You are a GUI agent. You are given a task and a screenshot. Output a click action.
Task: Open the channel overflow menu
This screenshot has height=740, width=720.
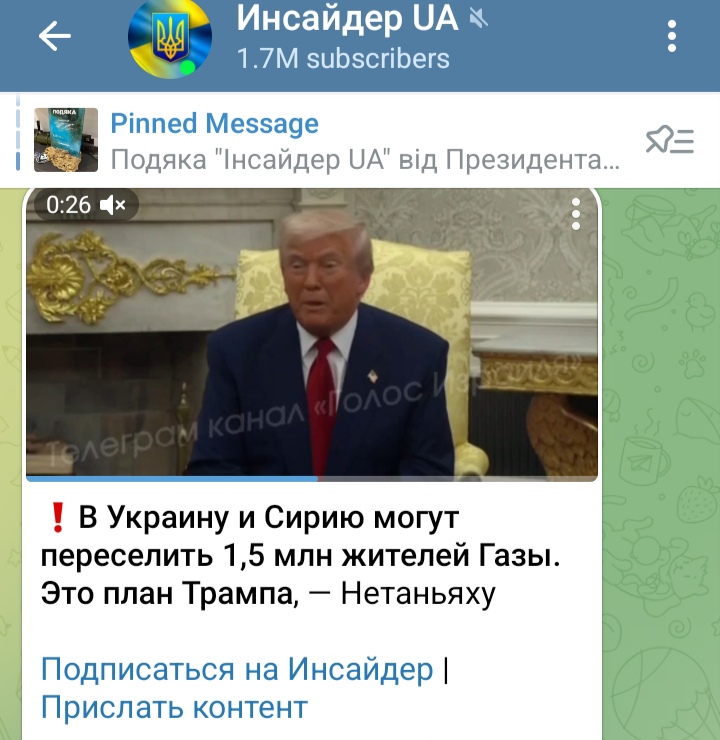[673, 37]
